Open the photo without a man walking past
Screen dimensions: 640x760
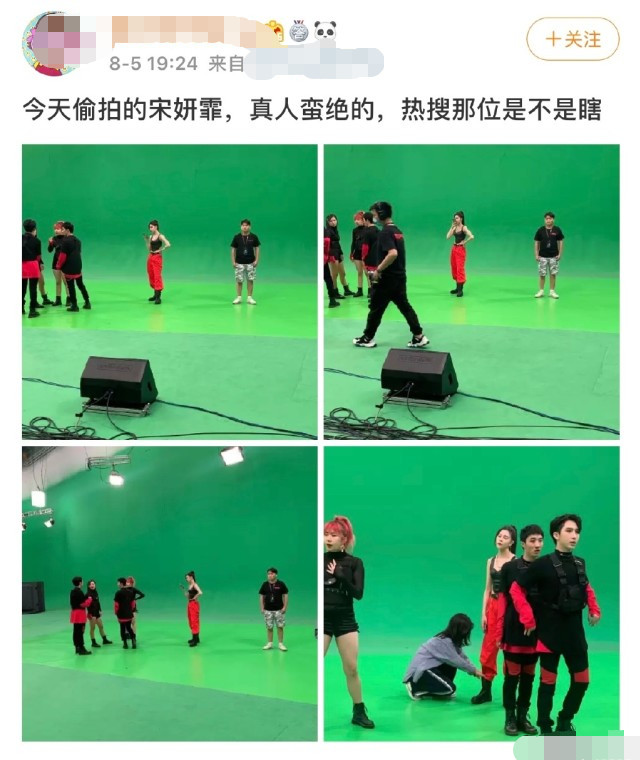(169, 291)
